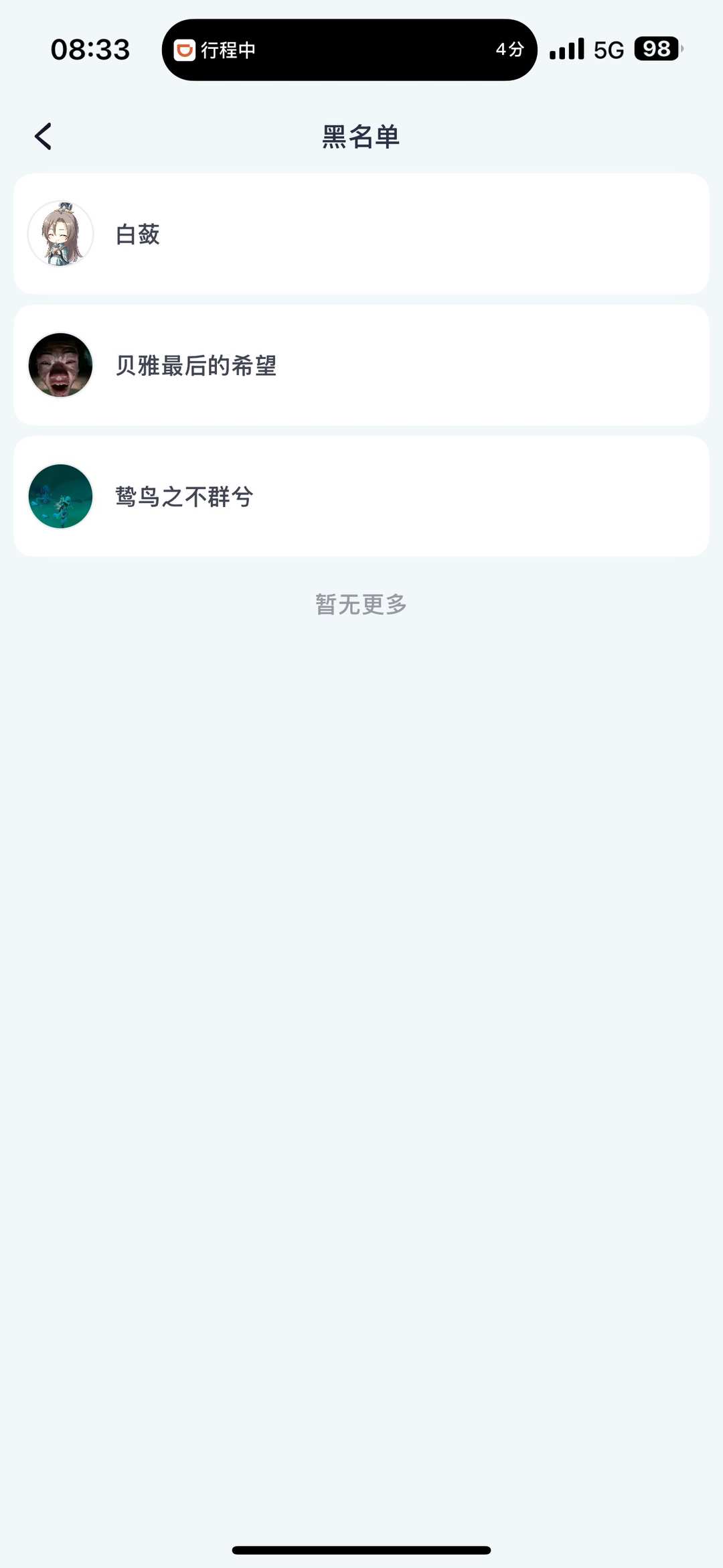Tap the 4分 trip duration label
The height and width of the screenshot is (1568, 723).
coord(509,50)
